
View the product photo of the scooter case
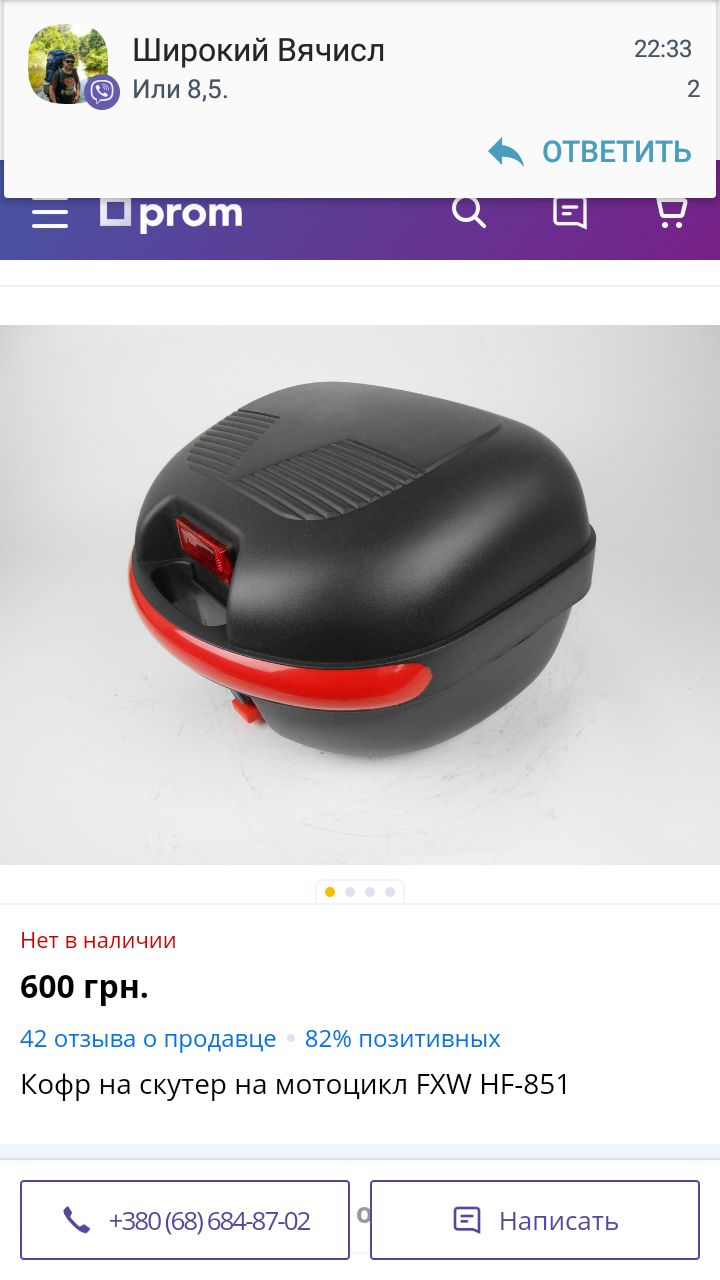(x=360, y=594)
